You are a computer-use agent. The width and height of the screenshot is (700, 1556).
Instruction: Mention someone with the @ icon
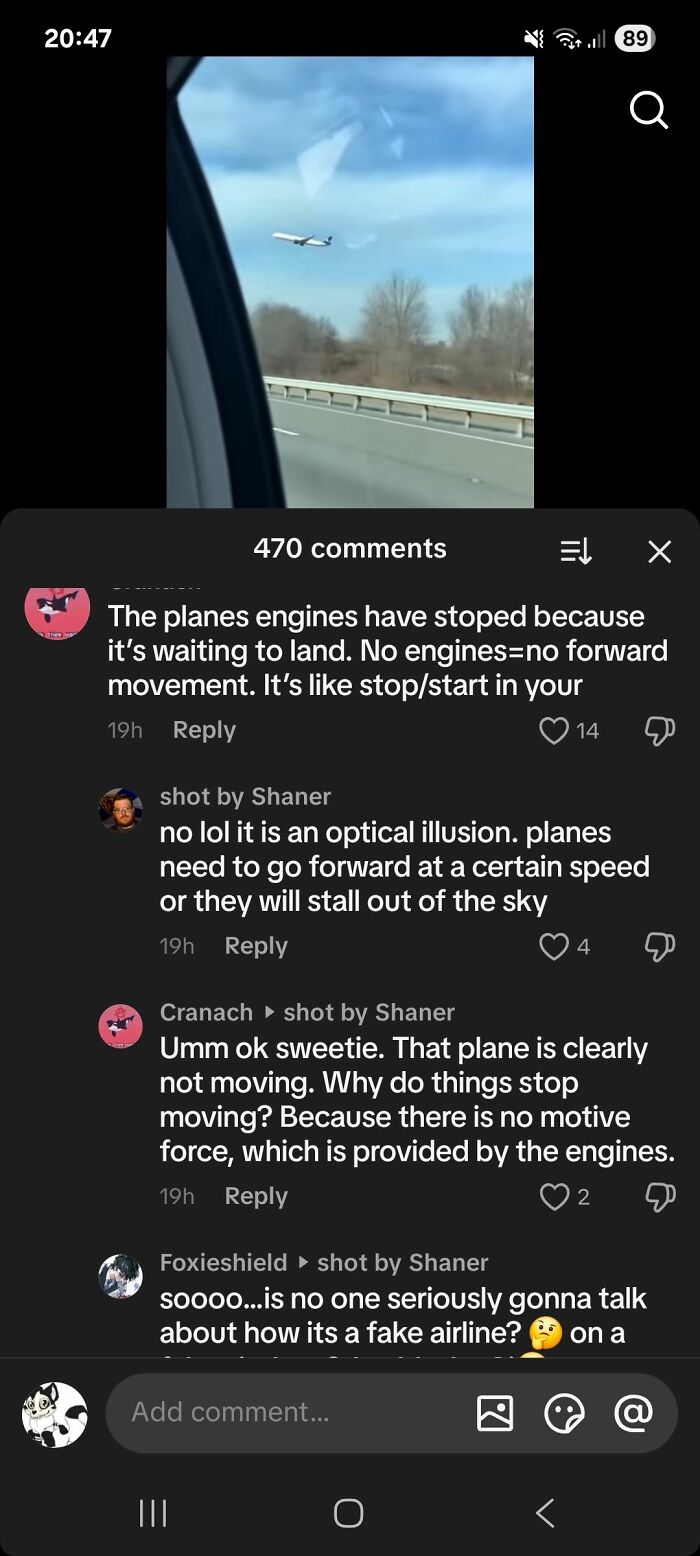pos(633,1412)
